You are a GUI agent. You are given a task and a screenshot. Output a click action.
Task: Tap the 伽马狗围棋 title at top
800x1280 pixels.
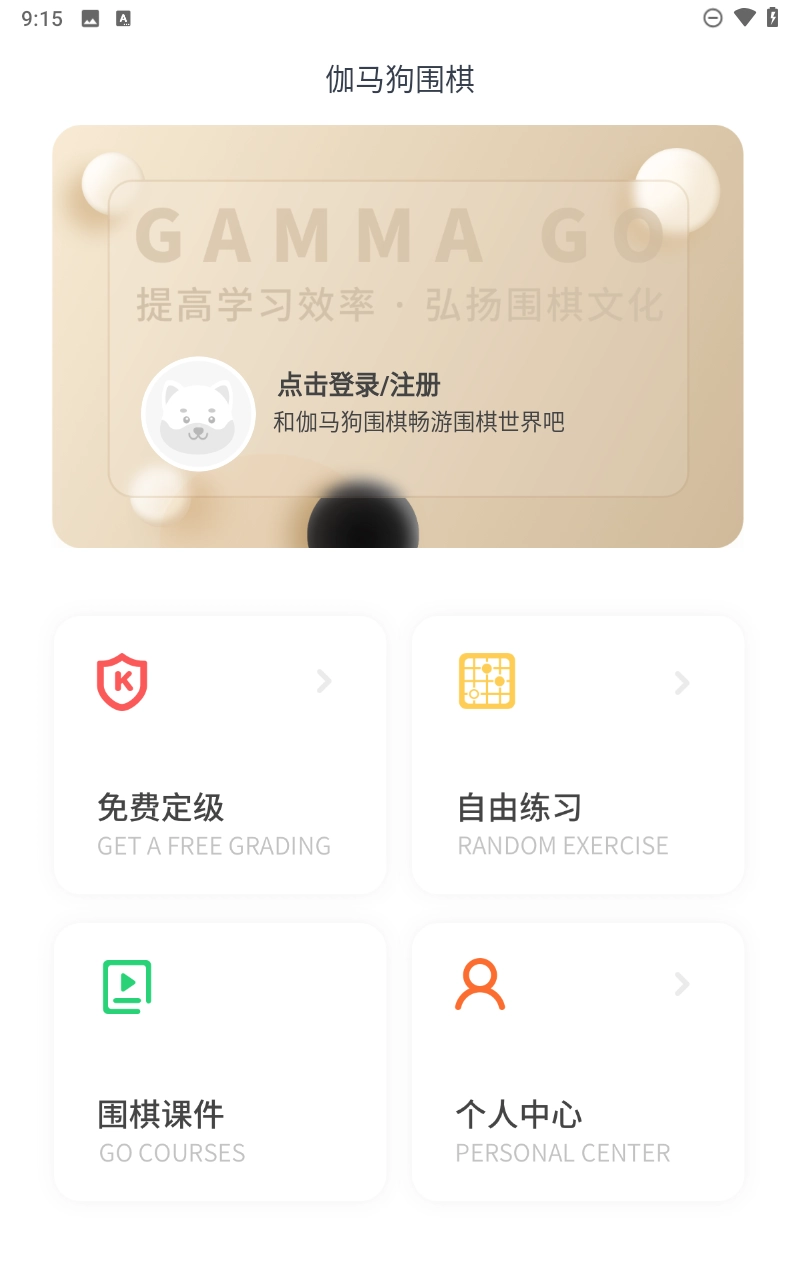[x=398, y=78]
